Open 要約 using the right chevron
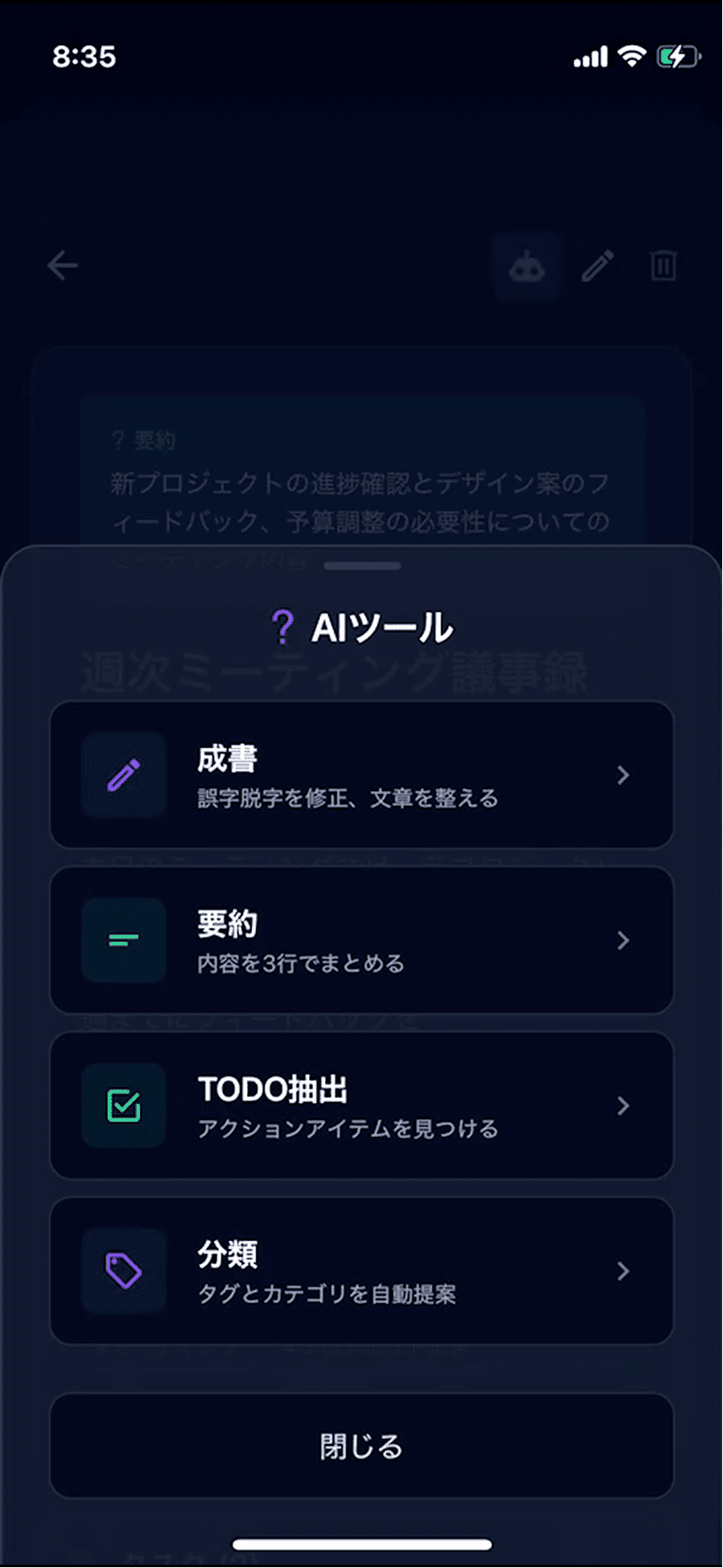 624,939
